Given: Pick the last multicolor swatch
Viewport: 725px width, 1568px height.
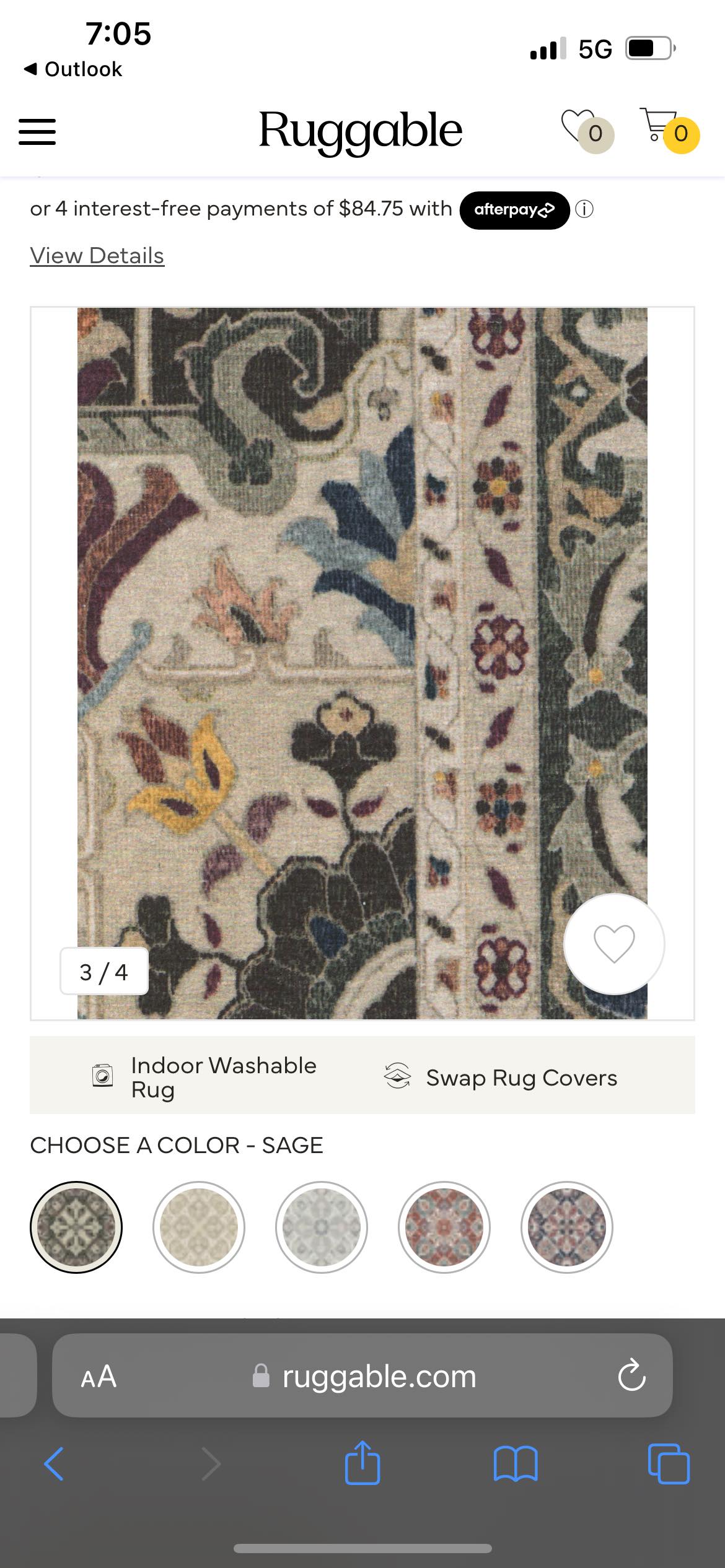Looking at the screenshot, I should point(566,1227).
